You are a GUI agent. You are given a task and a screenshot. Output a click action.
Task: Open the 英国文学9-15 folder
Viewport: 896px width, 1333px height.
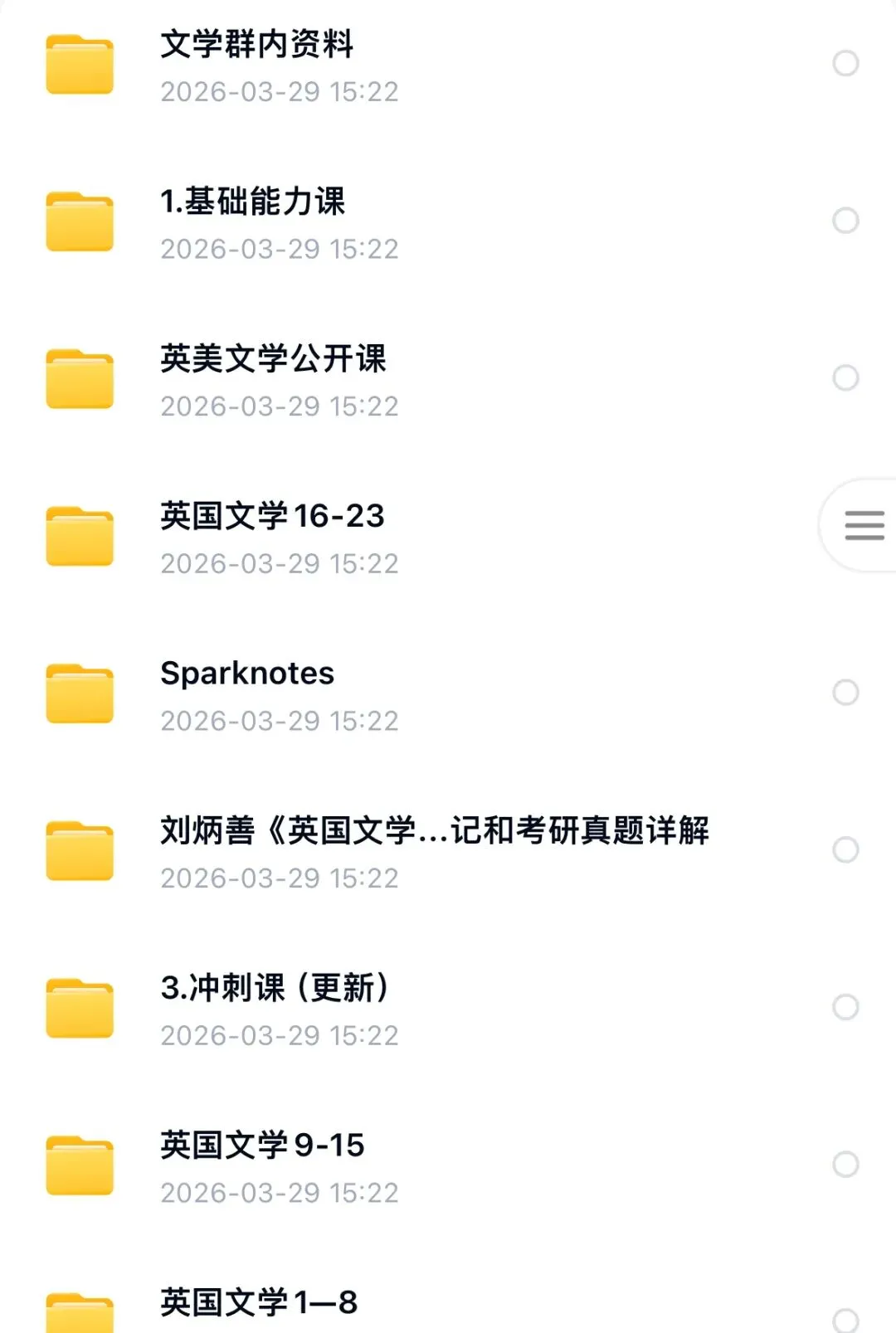click(x=262, y=1146)
